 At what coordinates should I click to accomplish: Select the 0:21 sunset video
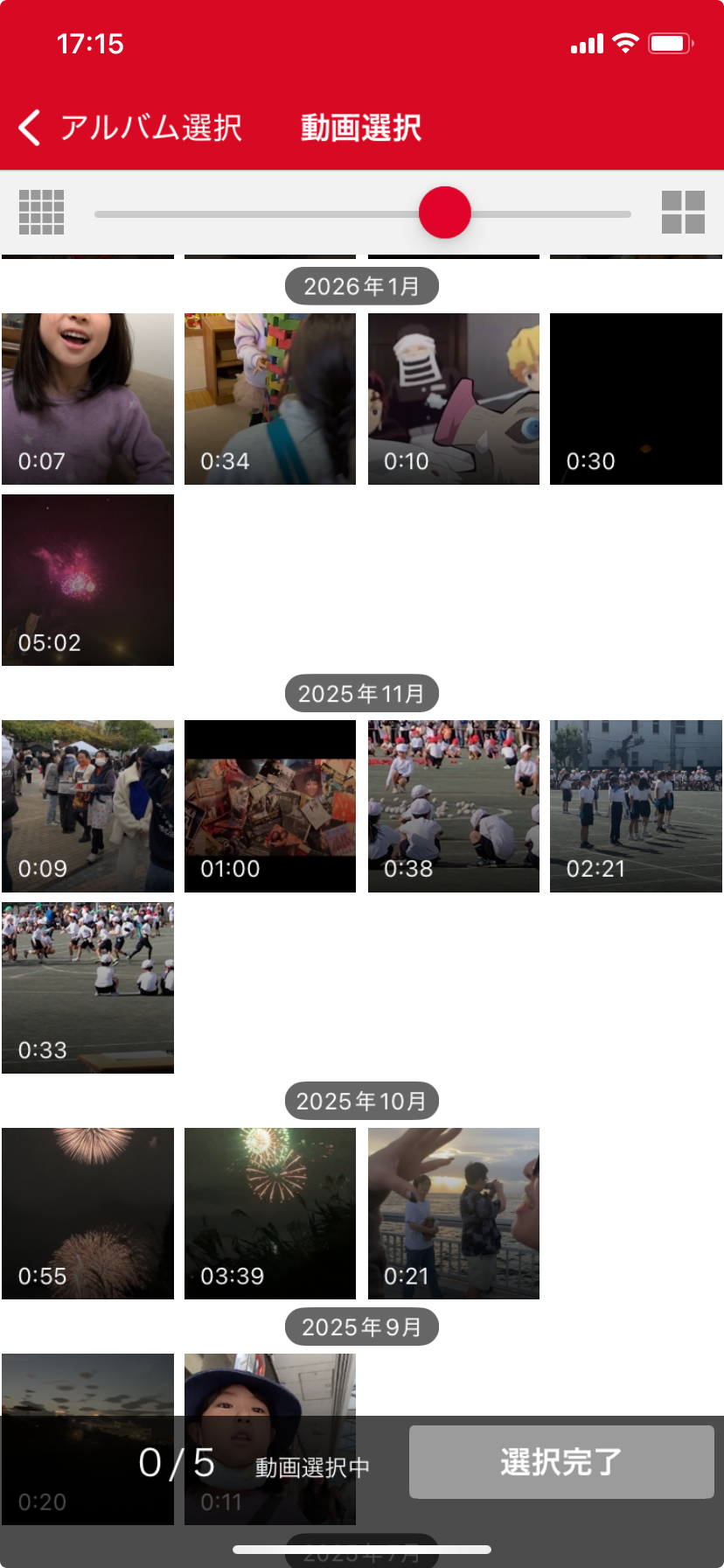(x=454, y=1214)
